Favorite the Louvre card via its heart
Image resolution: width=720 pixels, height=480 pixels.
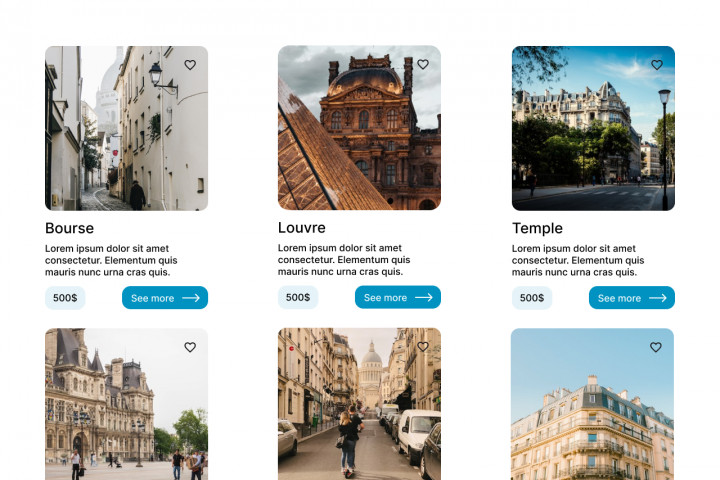tap(423, 64)
